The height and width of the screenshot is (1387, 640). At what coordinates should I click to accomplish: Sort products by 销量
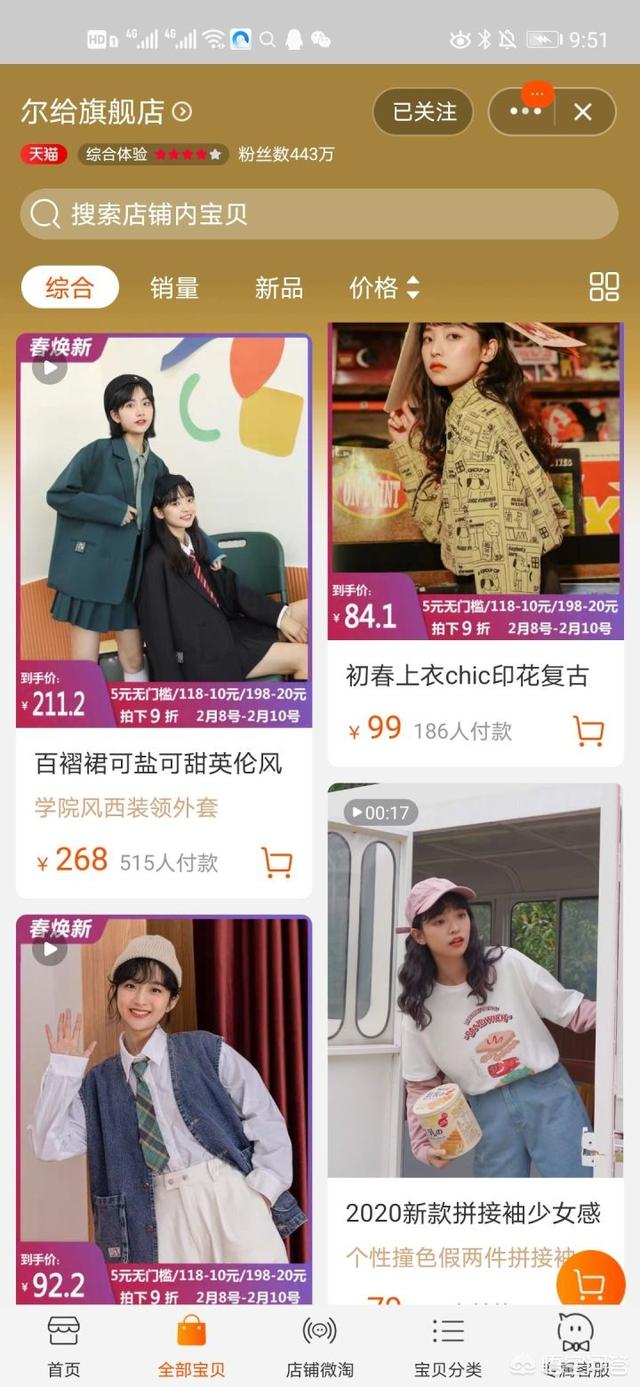click(174, 288)
